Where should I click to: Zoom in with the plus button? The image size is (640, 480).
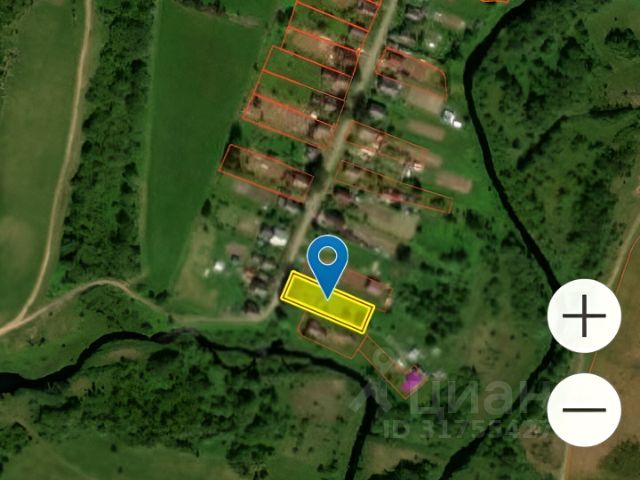pyautogui.click(x=585, y=317)
